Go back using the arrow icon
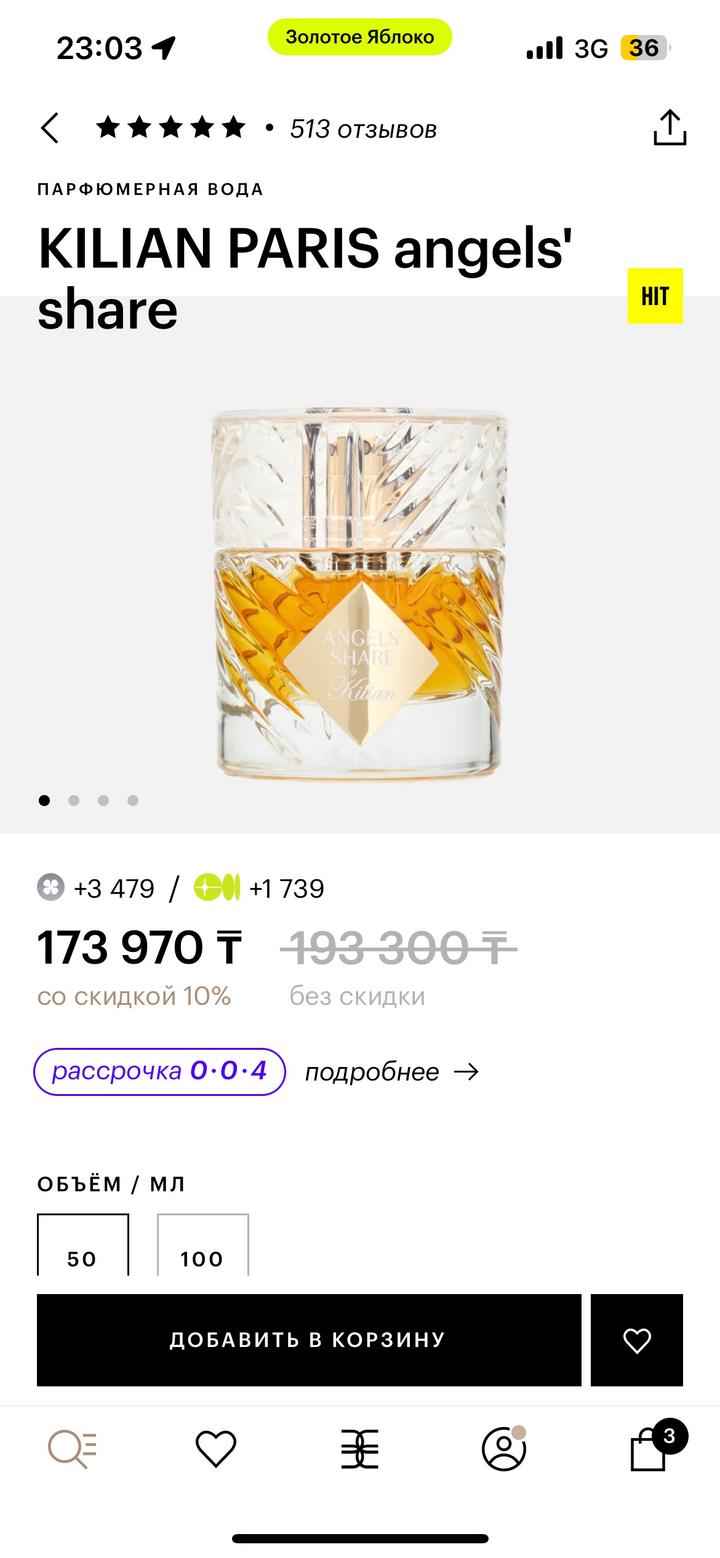The width and height of the screenshot is (720, 1558). [50, 128]
